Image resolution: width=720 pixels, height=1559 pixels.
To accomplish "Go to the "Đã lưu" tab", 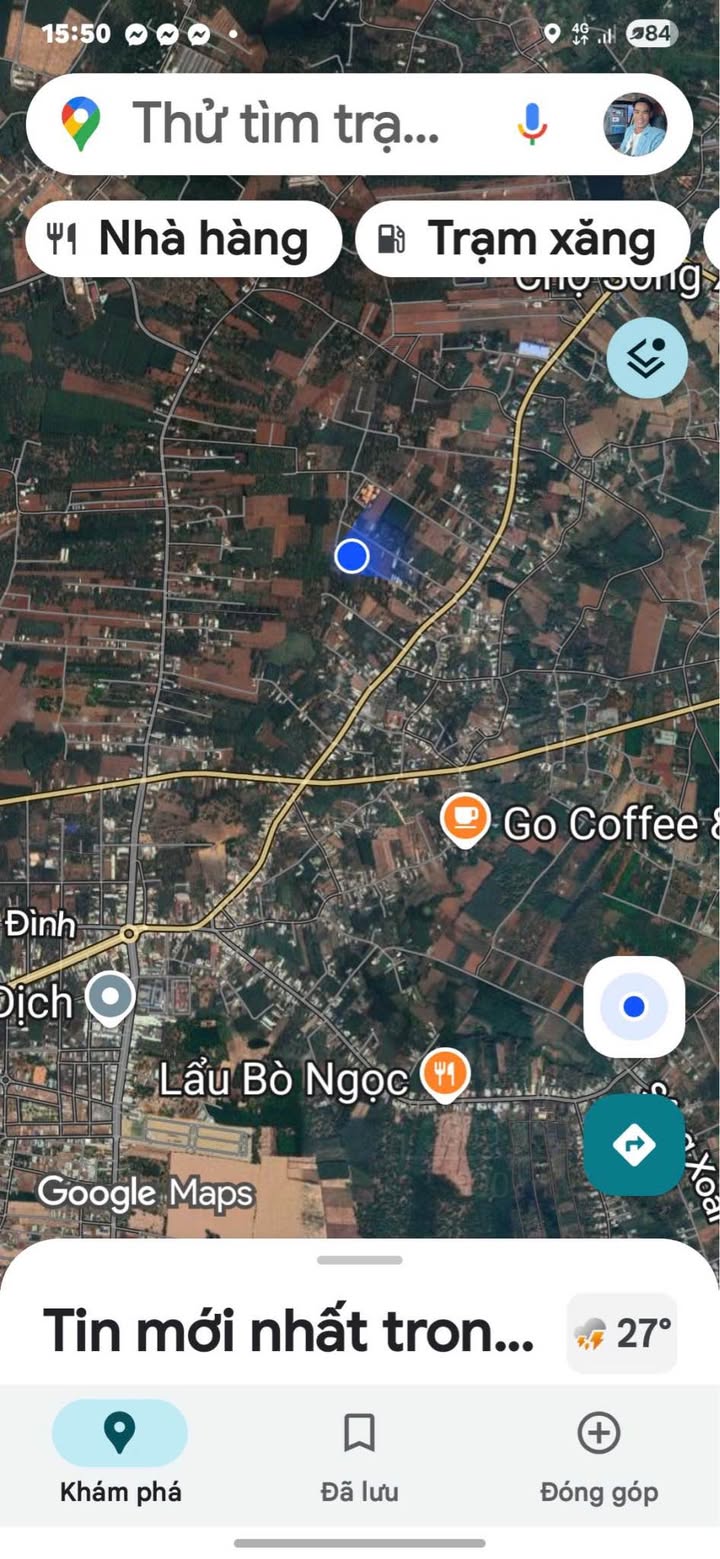I will (359, 1452).
